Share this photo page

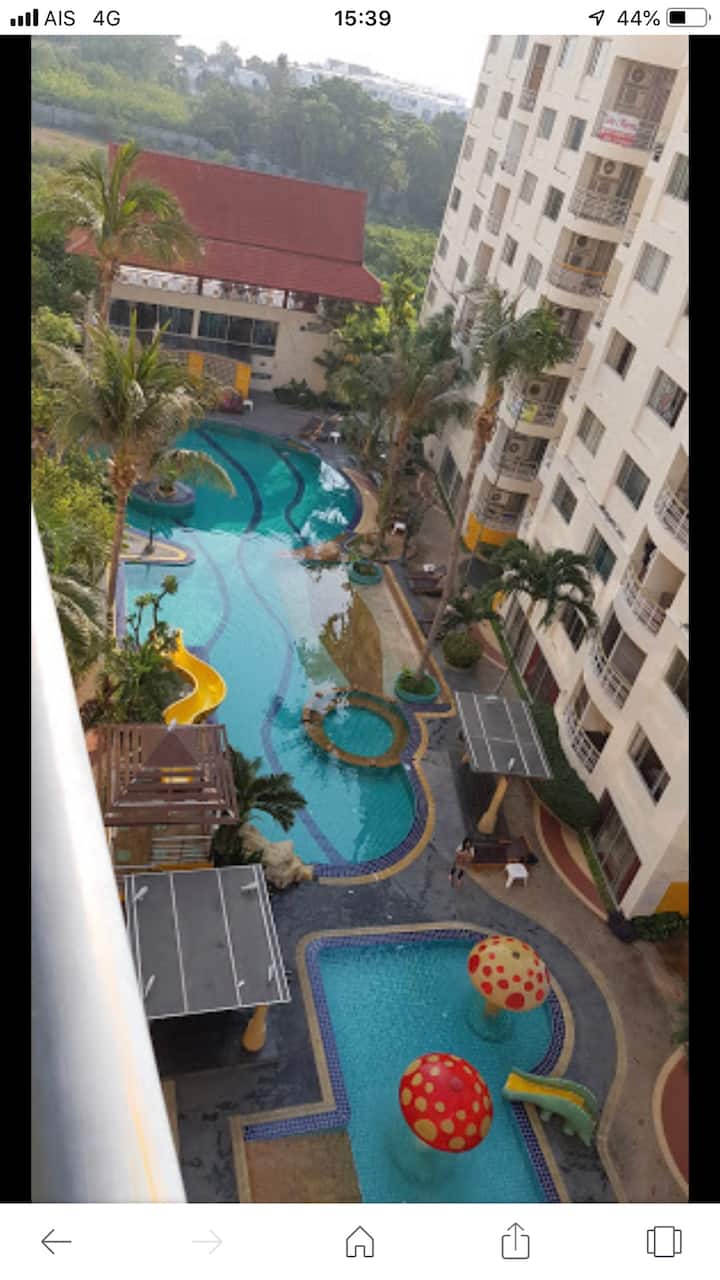click(x=515, y=1241)
